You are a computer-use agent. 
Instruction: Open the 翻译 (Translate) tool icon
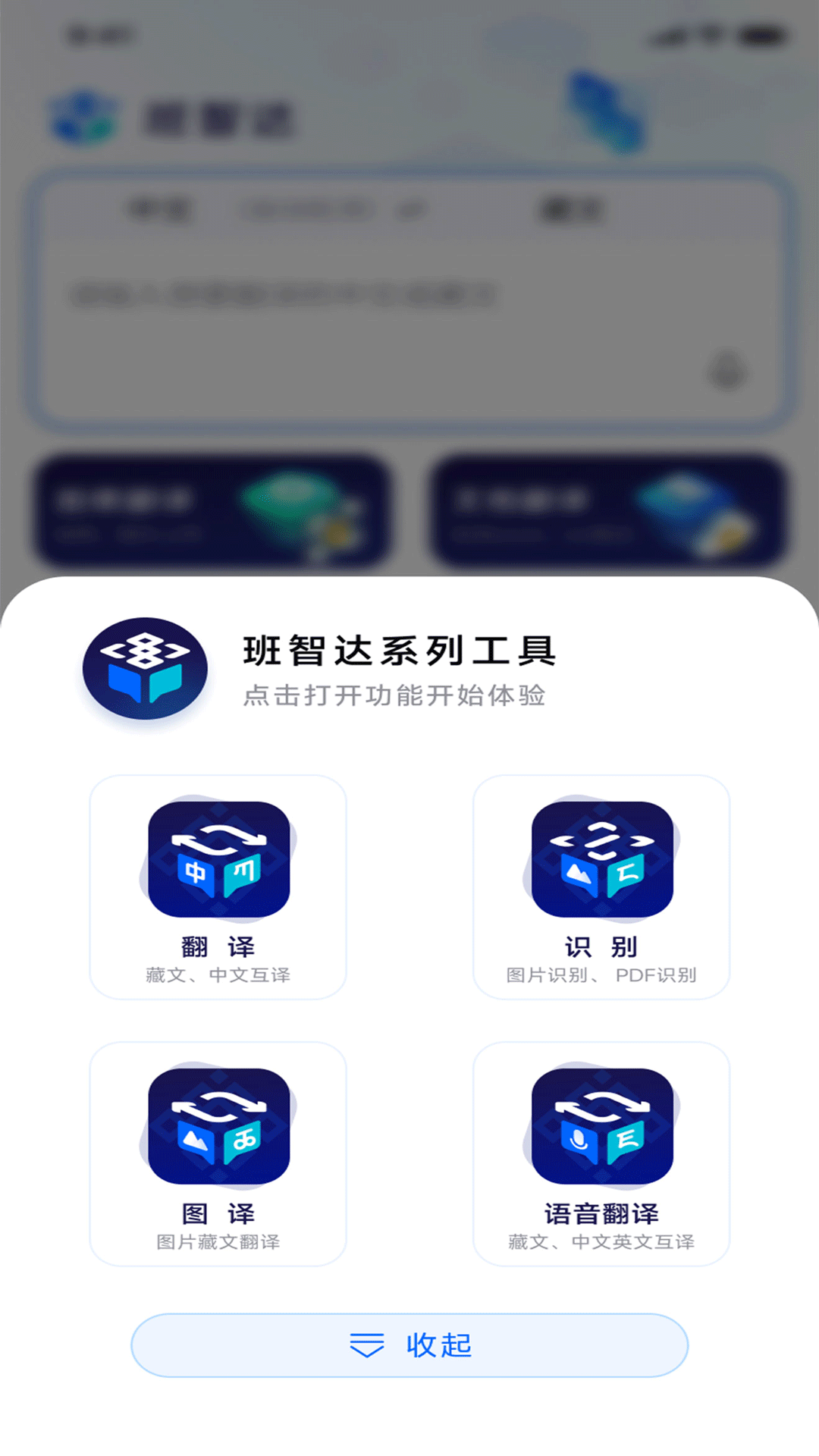point(218,861)
